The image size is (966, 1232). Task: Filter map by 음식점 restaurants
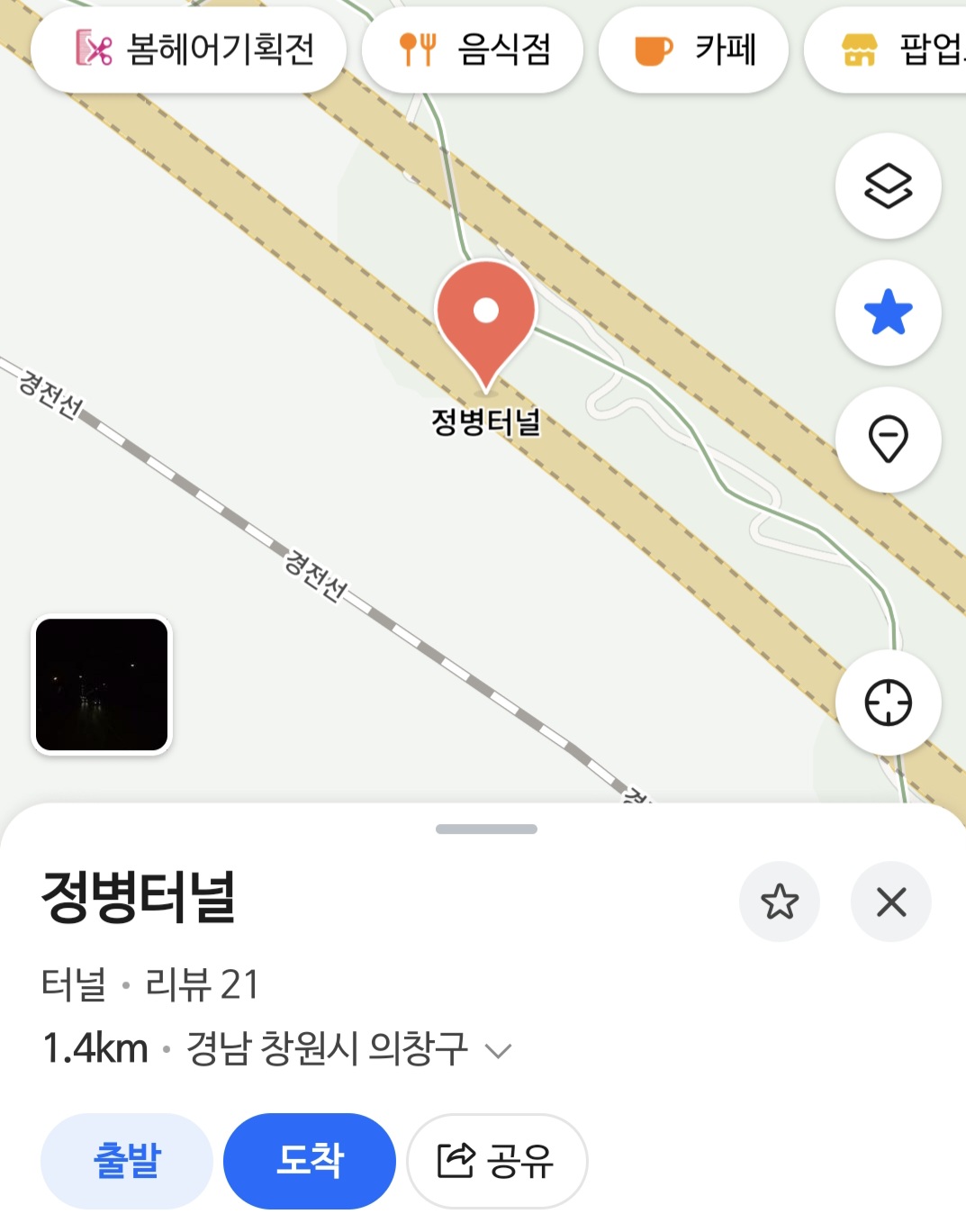point(473,50)
